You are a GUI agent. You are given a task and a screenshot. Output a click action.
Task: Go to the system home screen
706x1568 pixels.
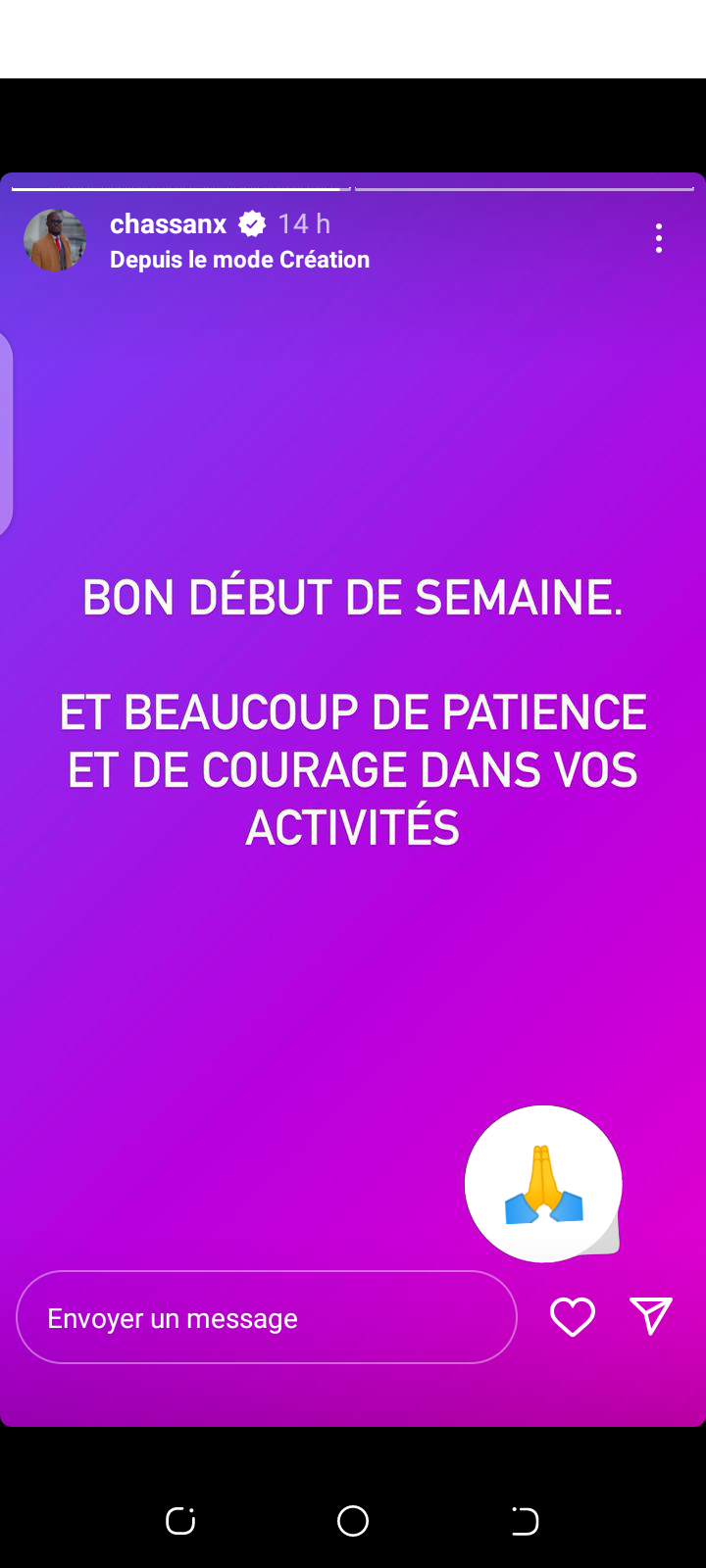[353, 1521]
